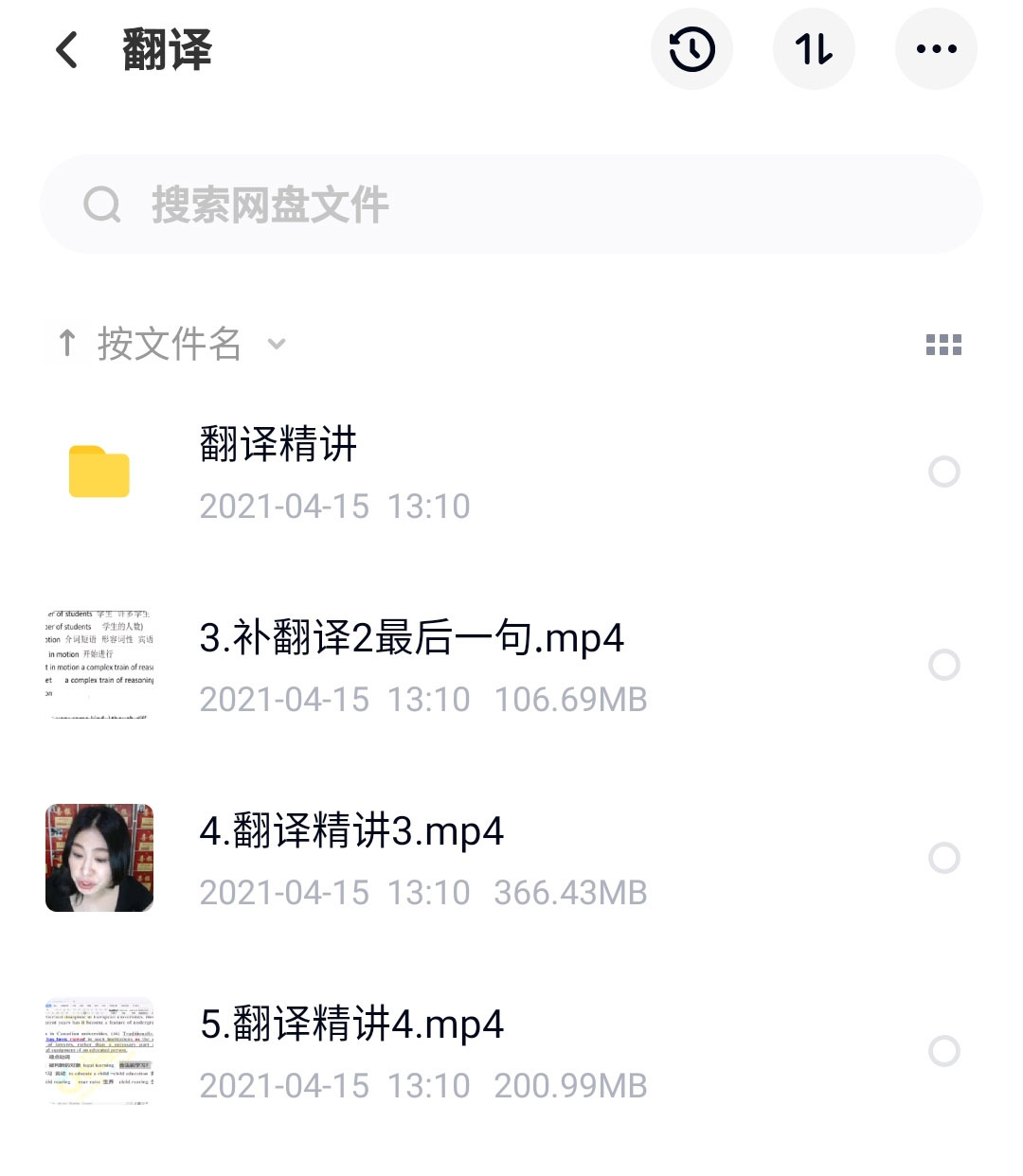The image size is (1023, 1176).
Task: Switch to grid view layout
Action: point(943,345)
